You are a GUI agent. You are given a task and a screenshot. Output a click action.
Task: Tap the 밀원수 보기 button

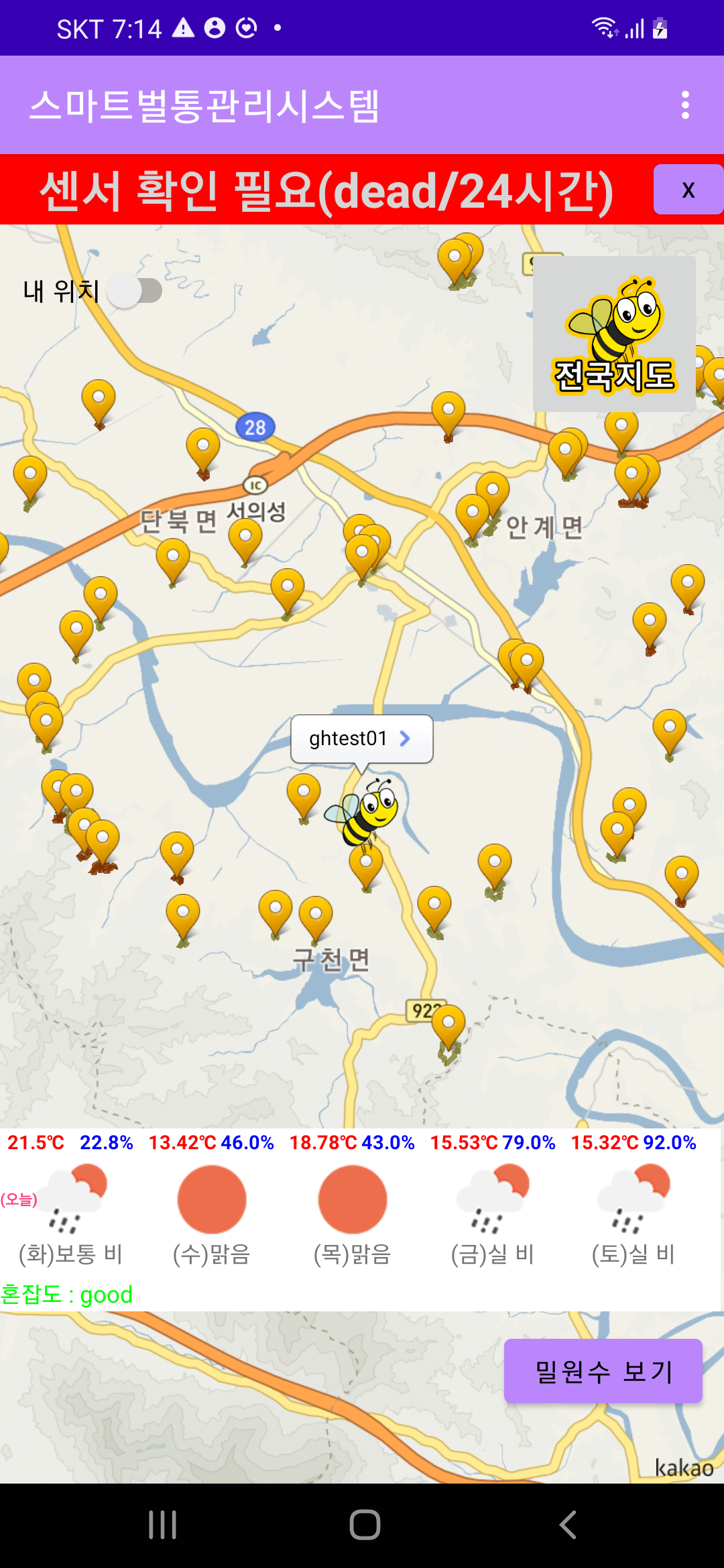click(603, 1371)
